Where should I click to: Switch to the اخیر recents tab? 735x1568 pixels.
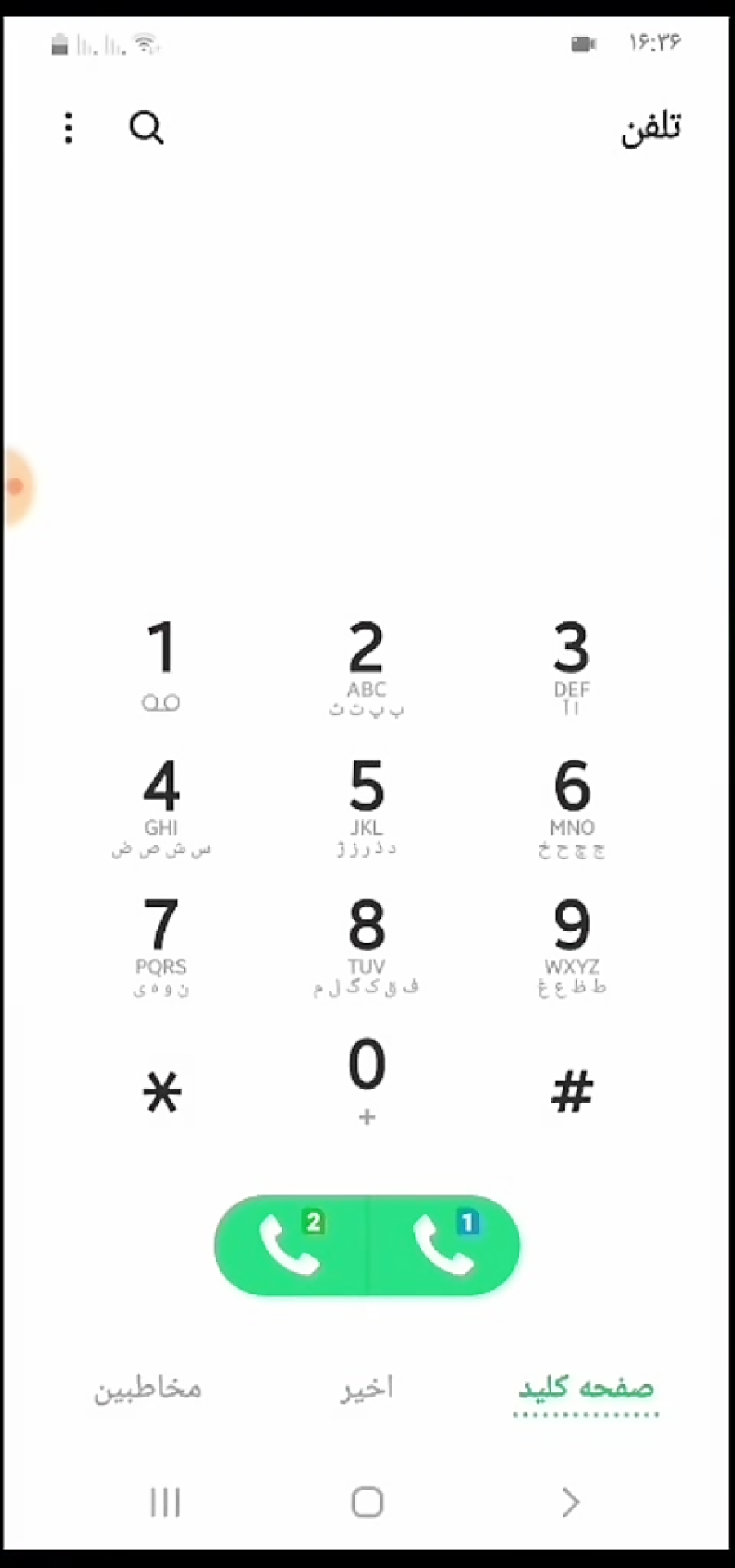[x=367, y=1389]
